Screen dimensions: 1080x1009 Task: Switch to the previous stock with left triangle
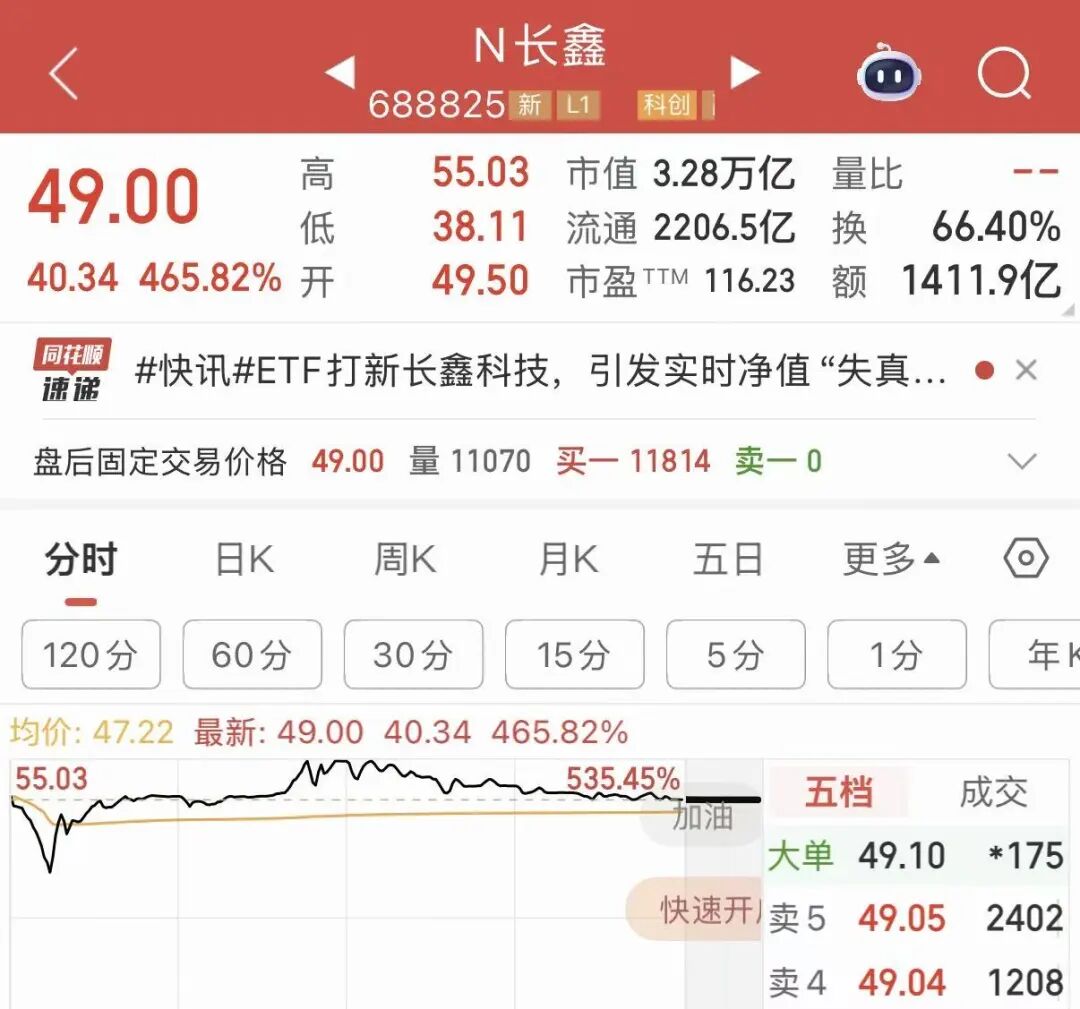pyautogui.click(x=340, y=72)
